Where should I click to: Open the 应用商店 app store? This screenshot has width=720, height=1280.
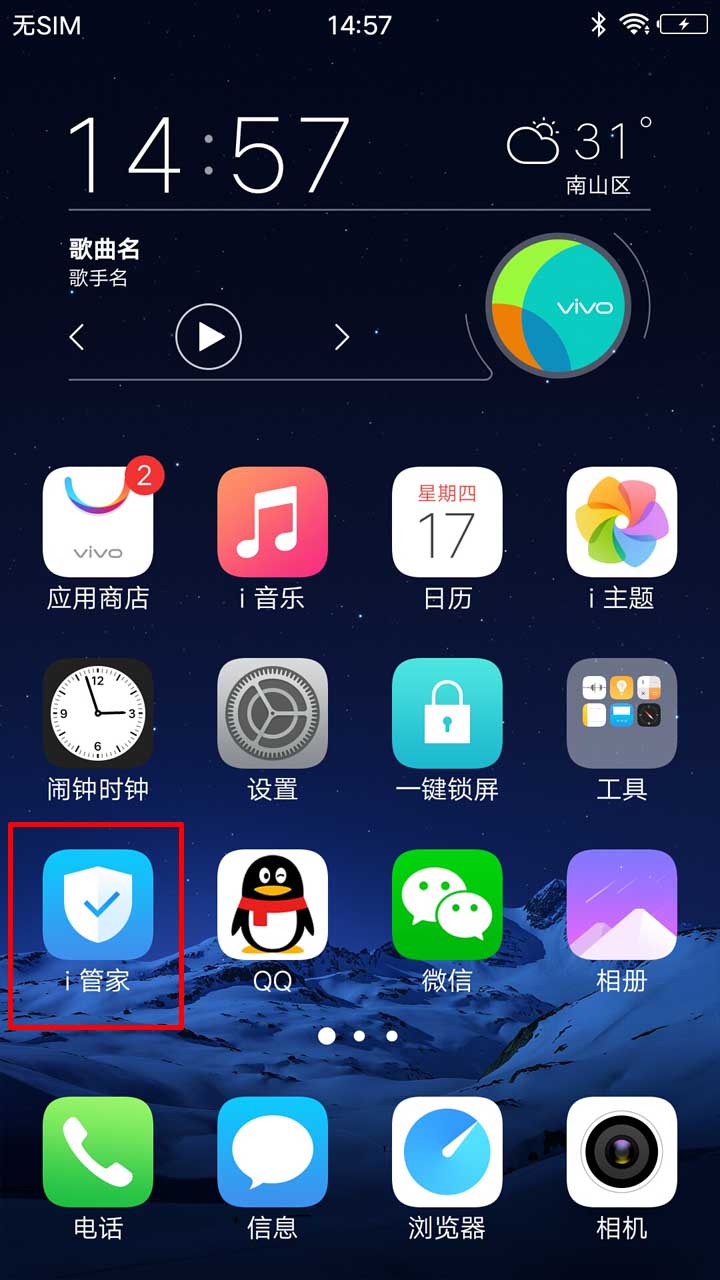click(98, 522)
